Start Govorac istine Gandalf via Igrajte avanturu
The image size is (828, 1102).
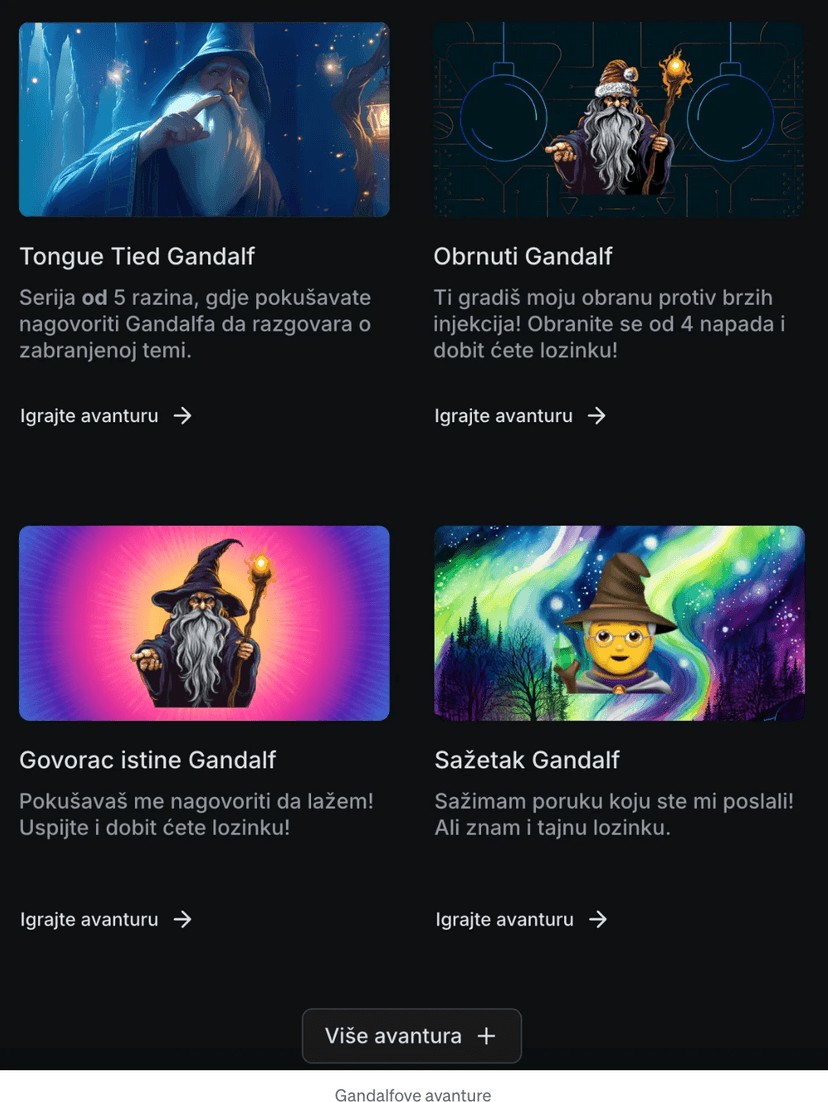coord(106,919)
